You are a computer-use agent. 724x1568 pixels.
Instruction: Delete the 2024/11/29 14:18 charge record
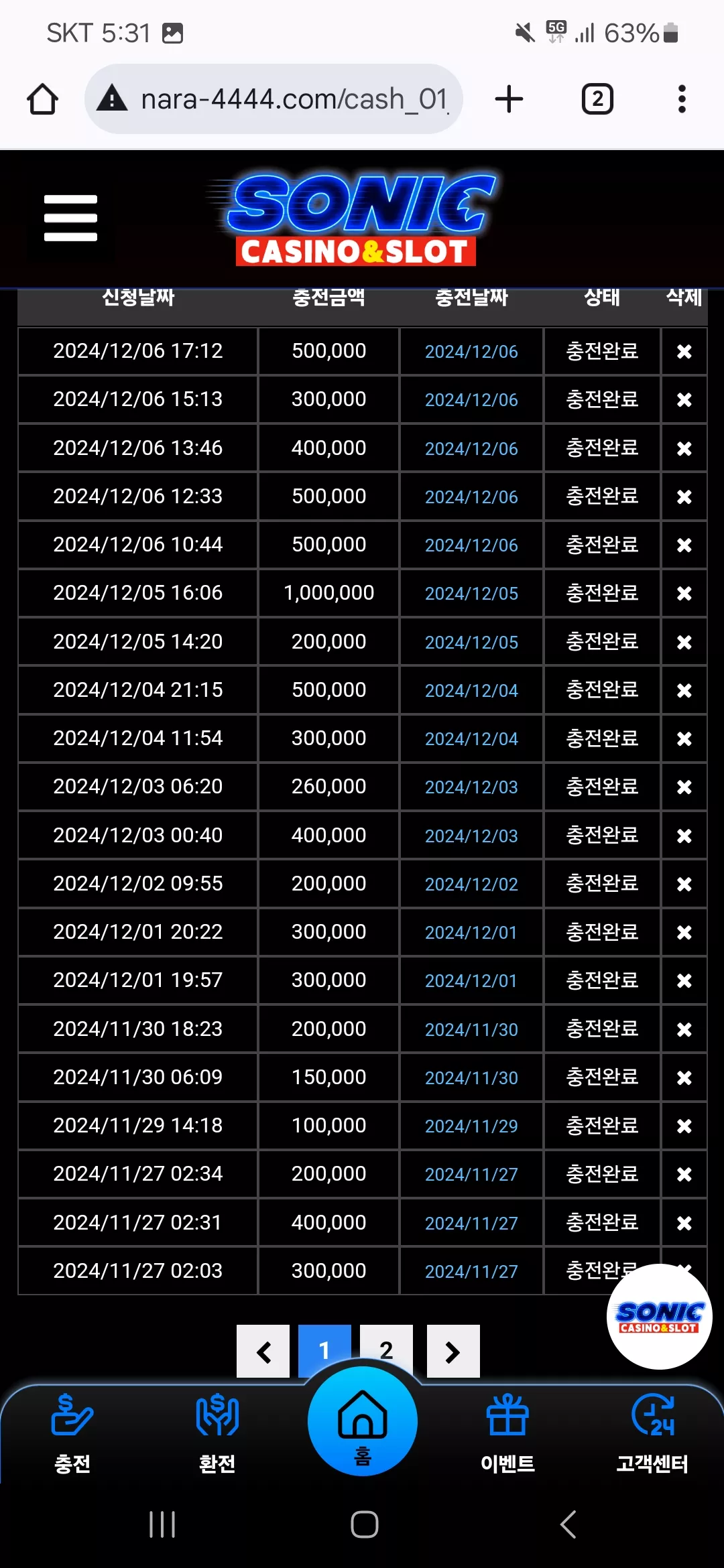point(684,1126)
